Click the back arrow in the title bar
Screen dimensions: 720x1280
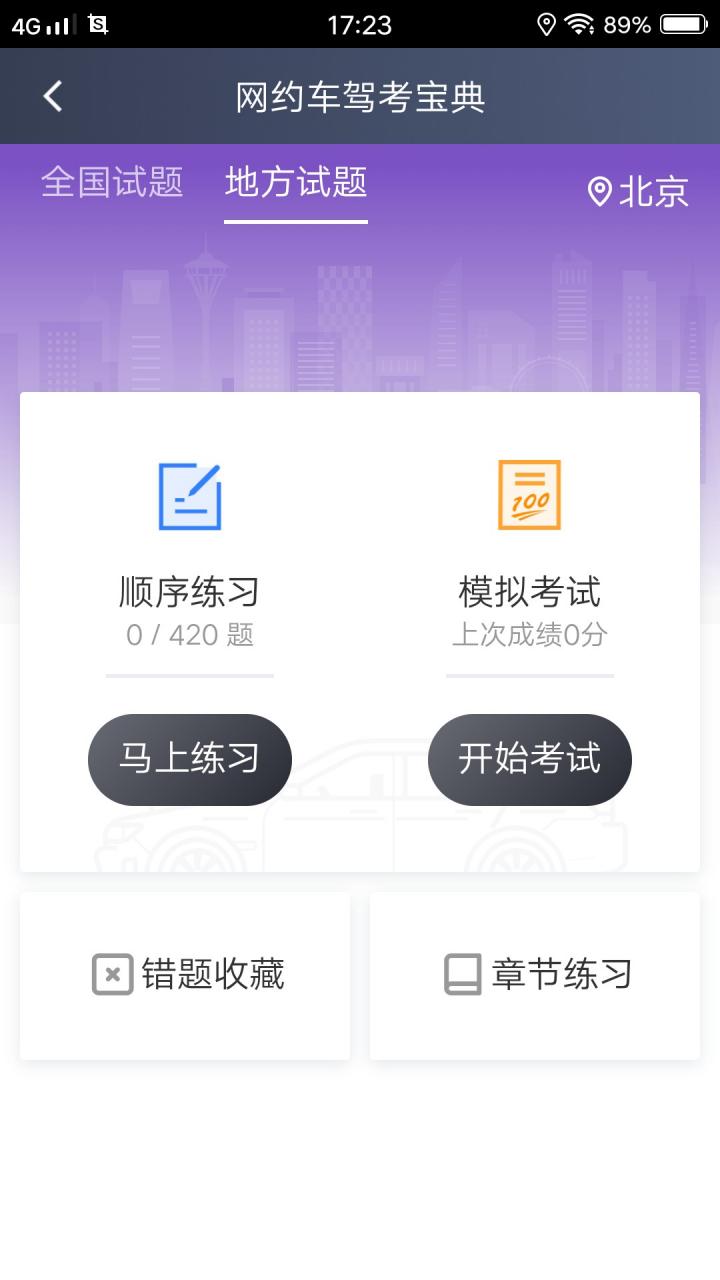click(52, 95)
